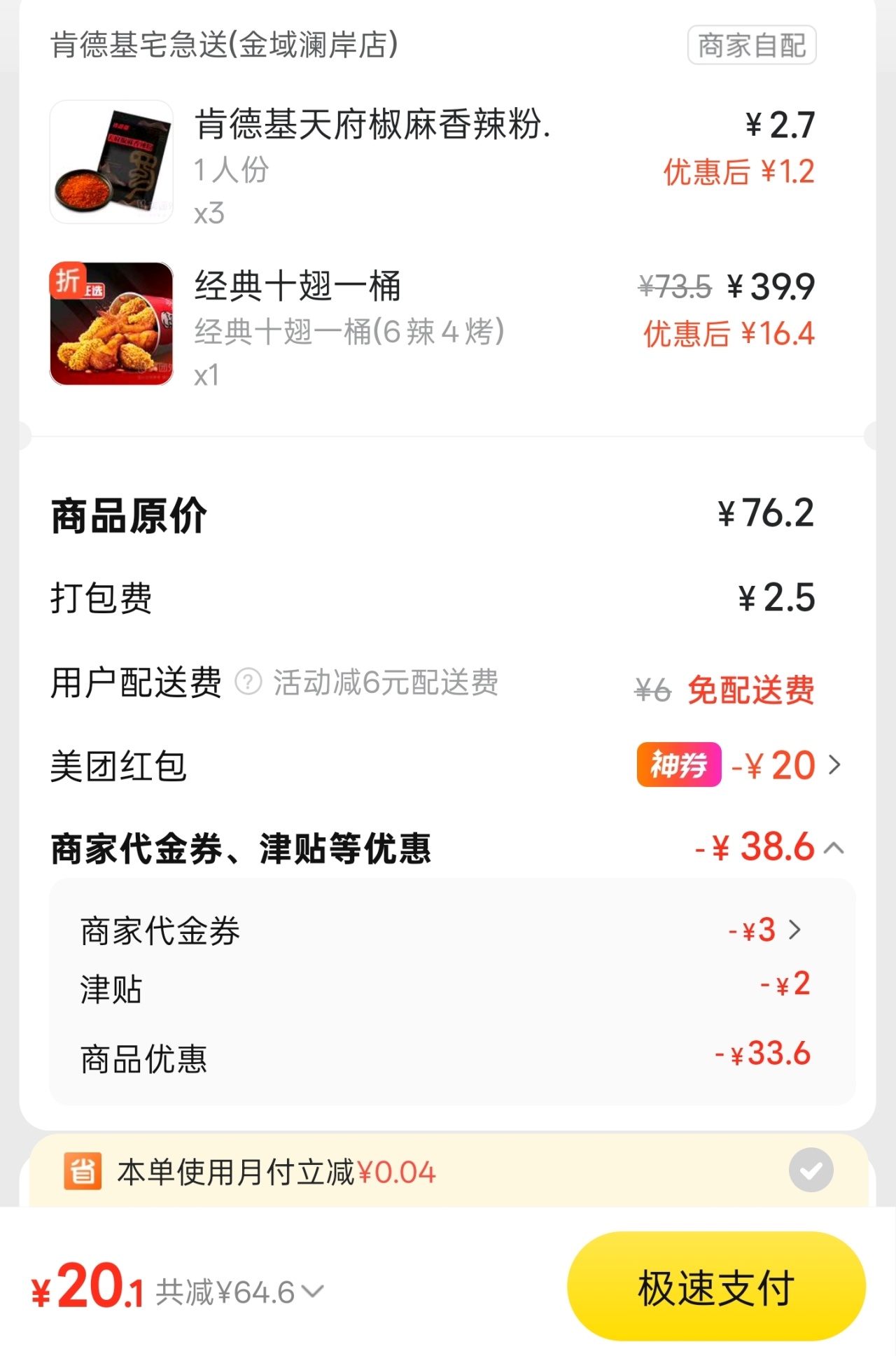Toggle the 月付立减 checkbox
896x1356 pixels.
pyautogui.click(x=811, y=1170)
